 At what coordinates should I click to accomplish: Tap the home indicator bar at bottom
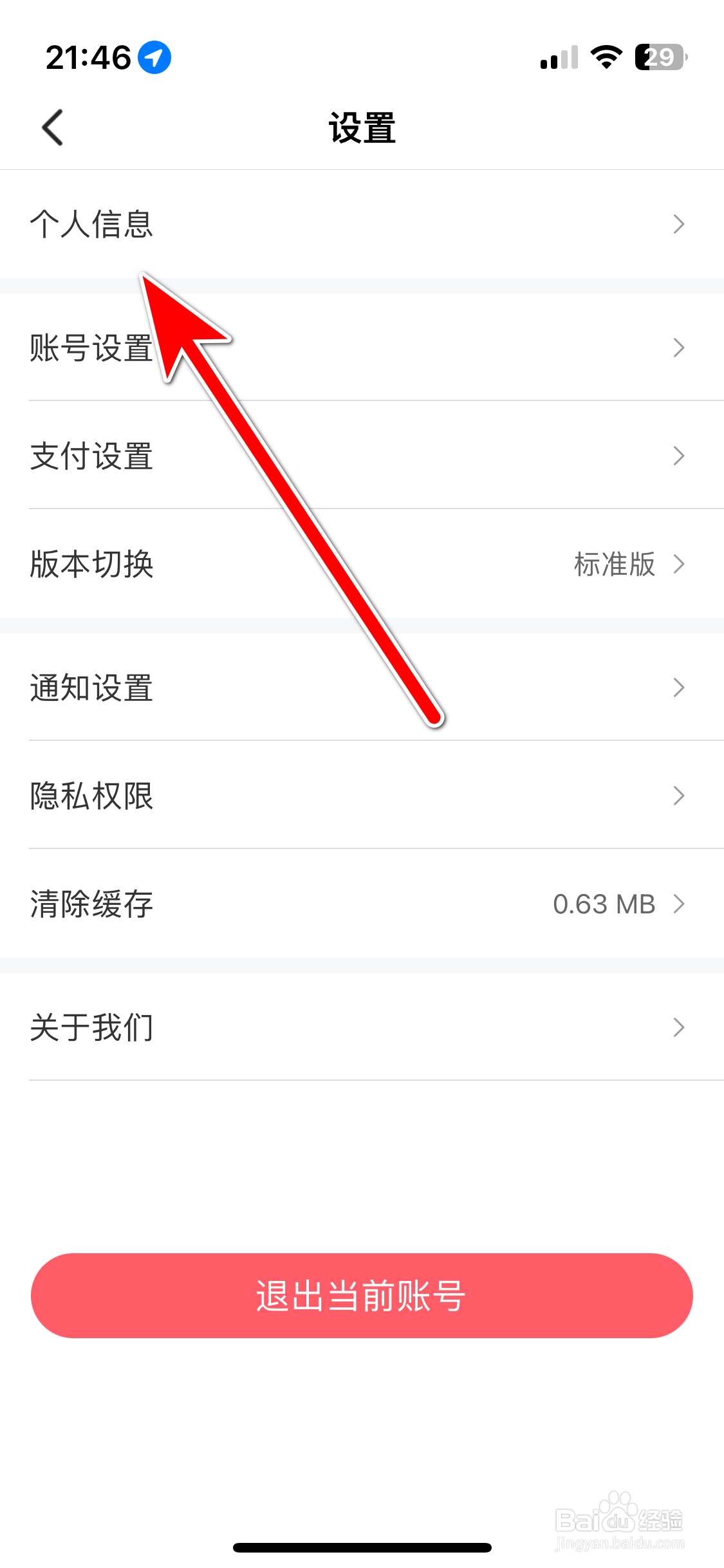click(x=362, y=1548)
